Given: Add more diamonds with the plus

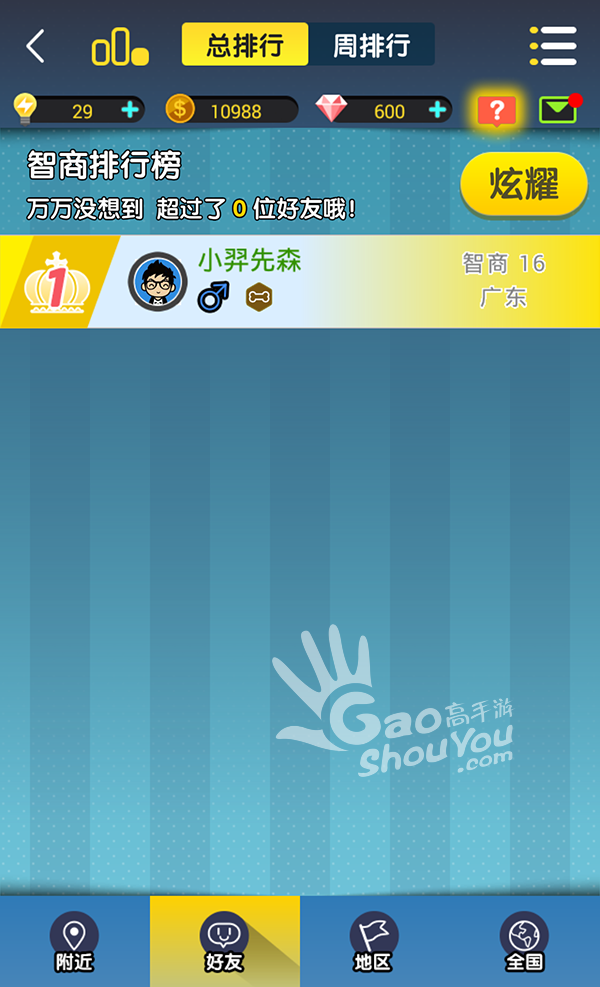Looking at the screenshot, I should click(437, 110).
